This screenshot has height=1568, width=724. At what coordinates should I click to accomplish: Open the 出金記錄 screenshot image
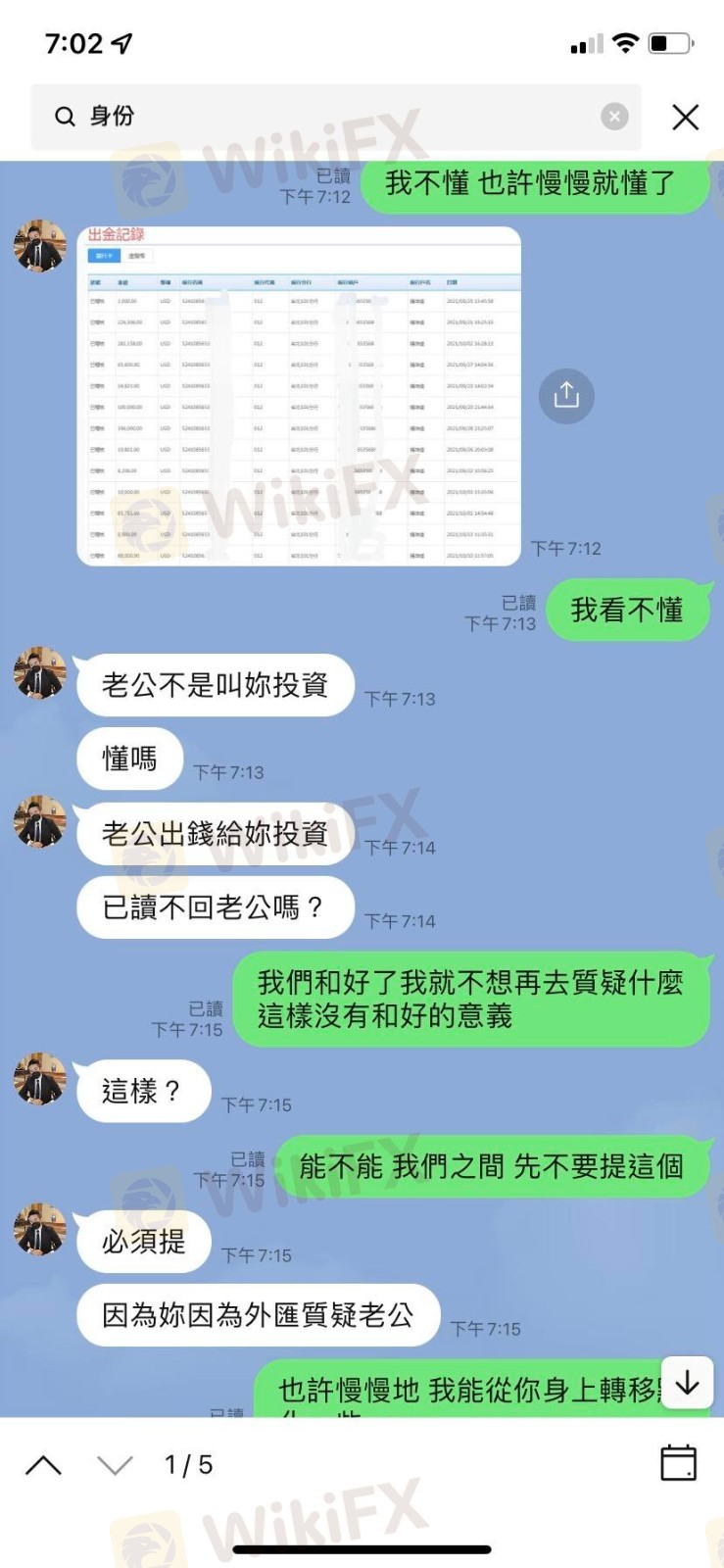point(299,396)
